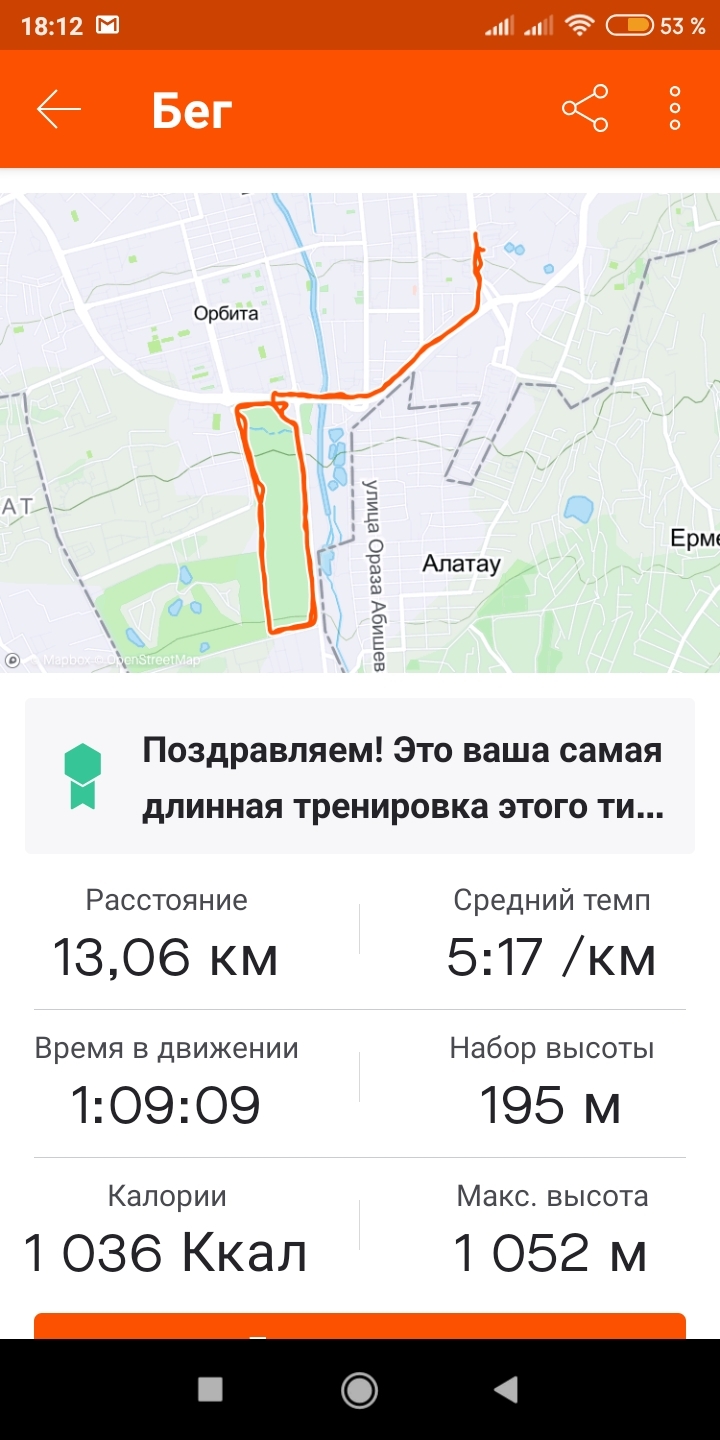Go back using the arrow in app bar
720x1440 pixels.
(x=58, y=109)
